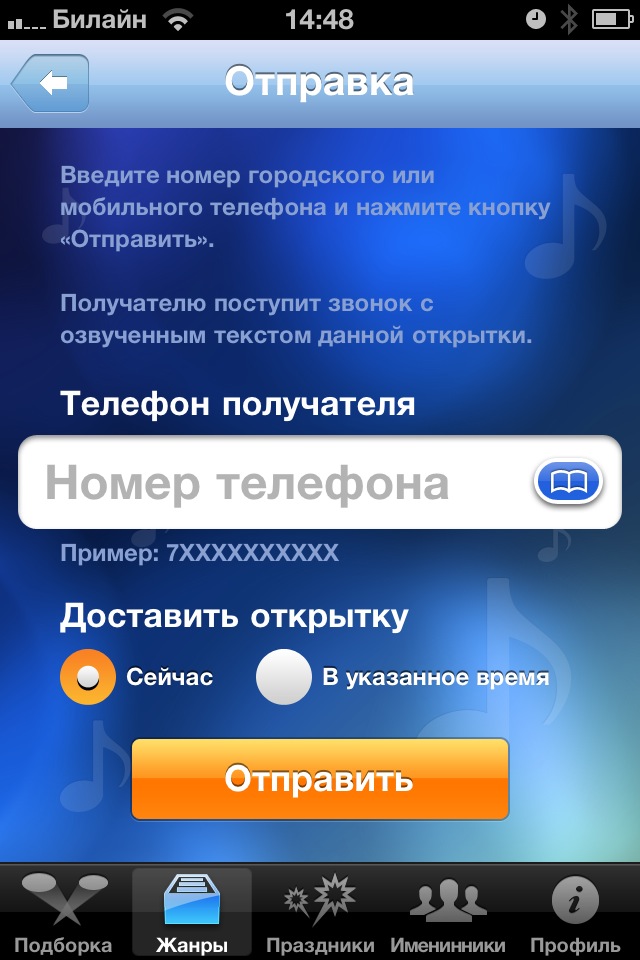
Task: Switch to the Подборка tab
Action: tap(64, 912)
